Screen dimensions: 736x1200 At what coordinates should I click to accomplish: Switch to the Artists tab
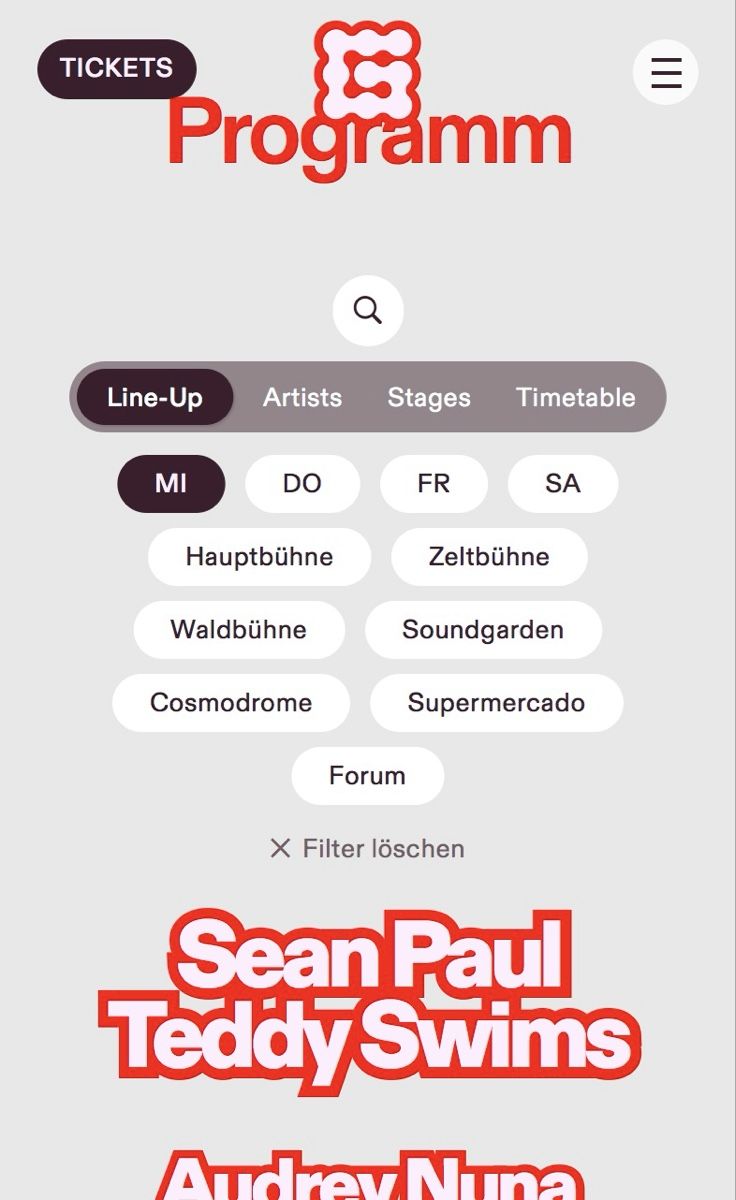click(302, 397)
